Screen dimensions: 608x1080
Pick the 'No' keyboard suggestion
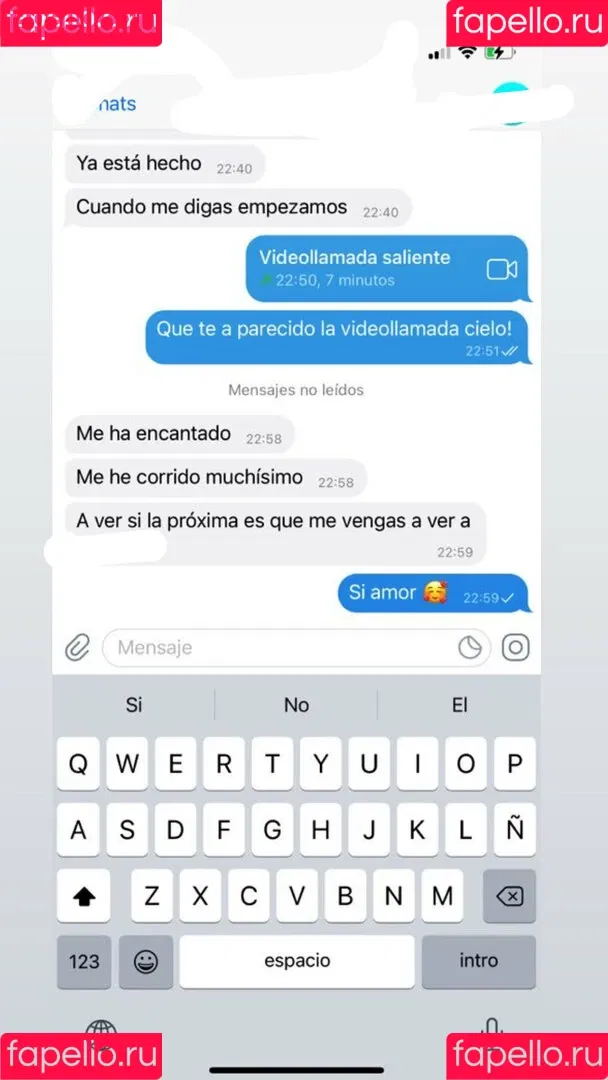click(x=296, y=705)
